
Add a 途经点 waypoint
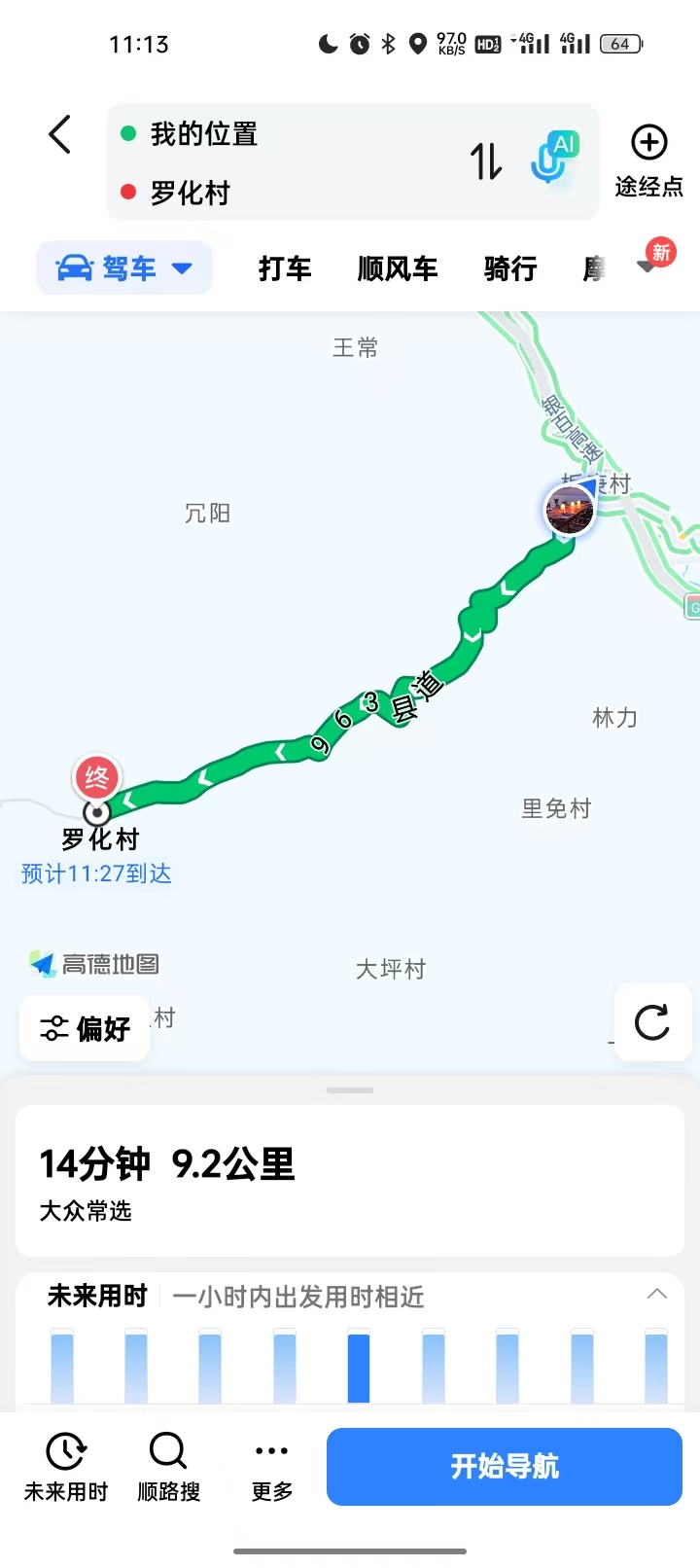(648, 160)
